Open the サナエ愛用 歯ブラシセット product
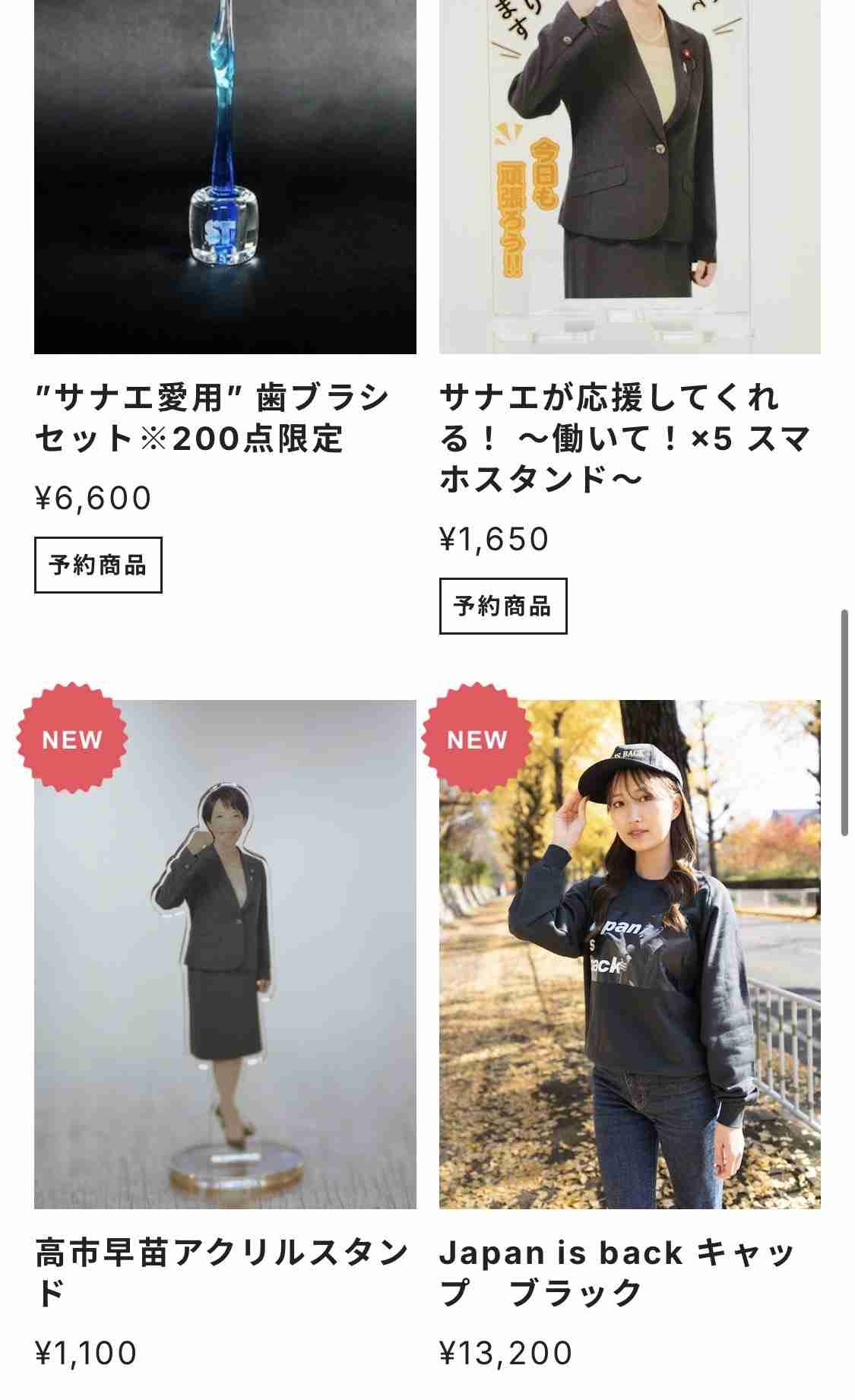 212,418
